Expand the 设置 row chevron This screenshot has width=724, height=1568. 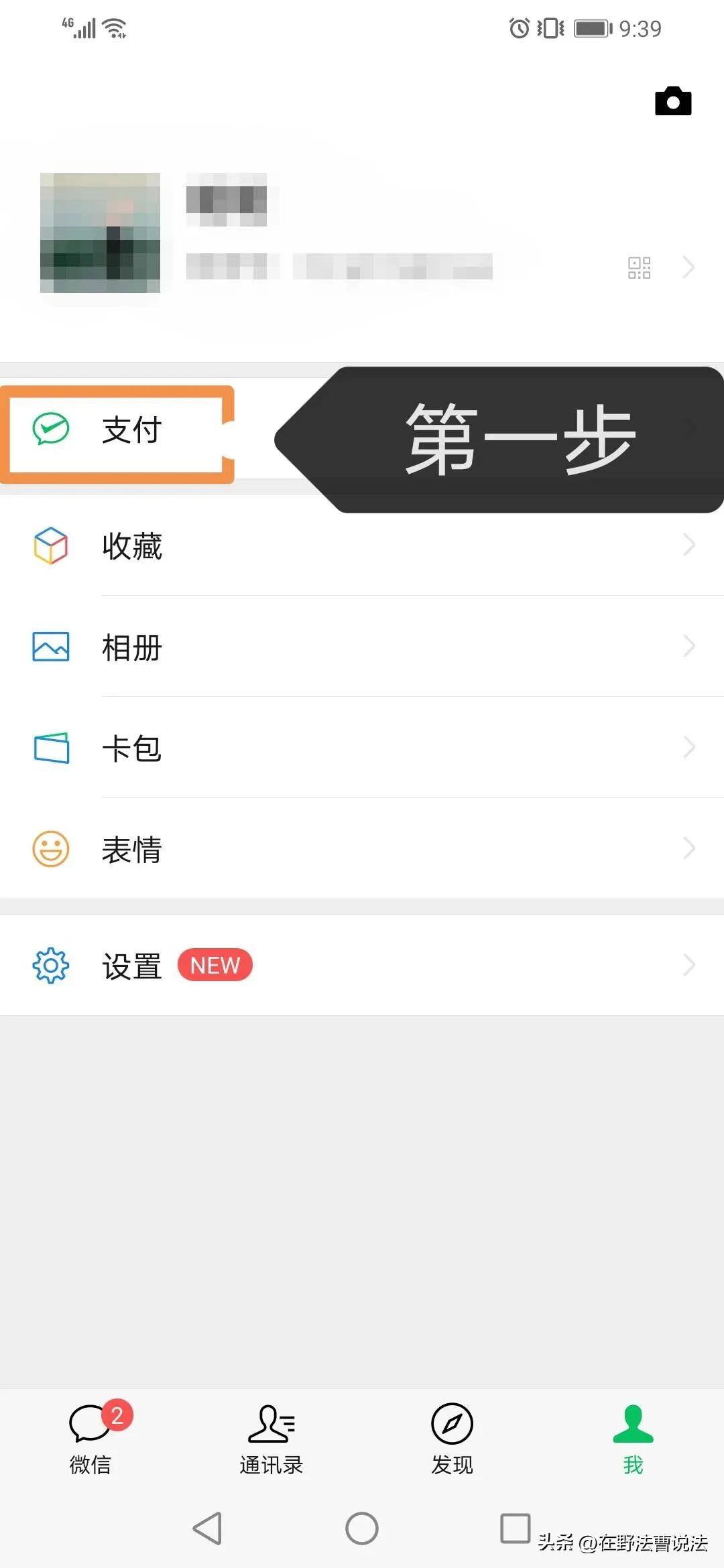click(690, 965)
